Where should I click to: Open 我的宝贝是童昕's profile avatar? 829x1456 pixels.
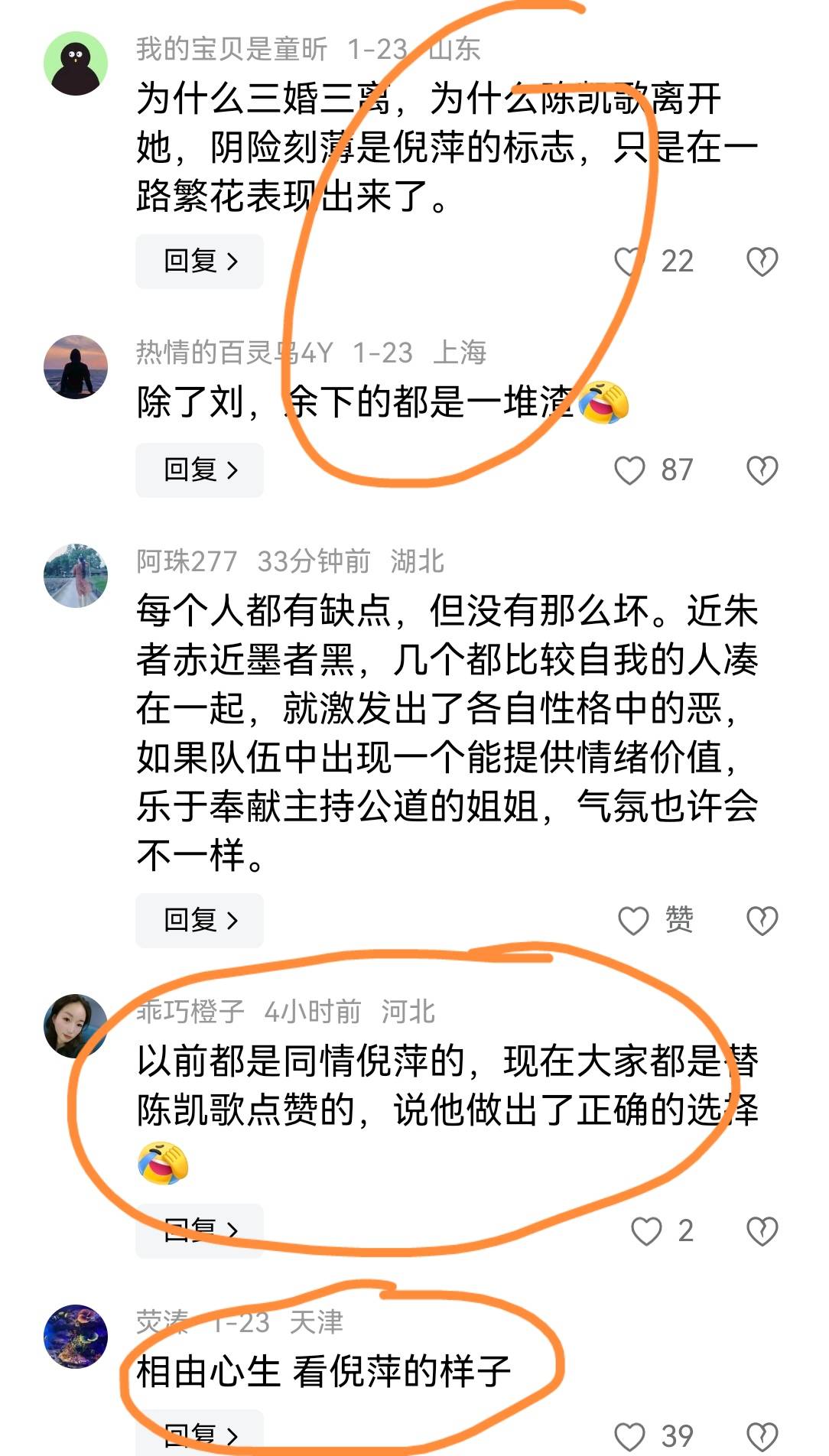[x=76, y=63]
